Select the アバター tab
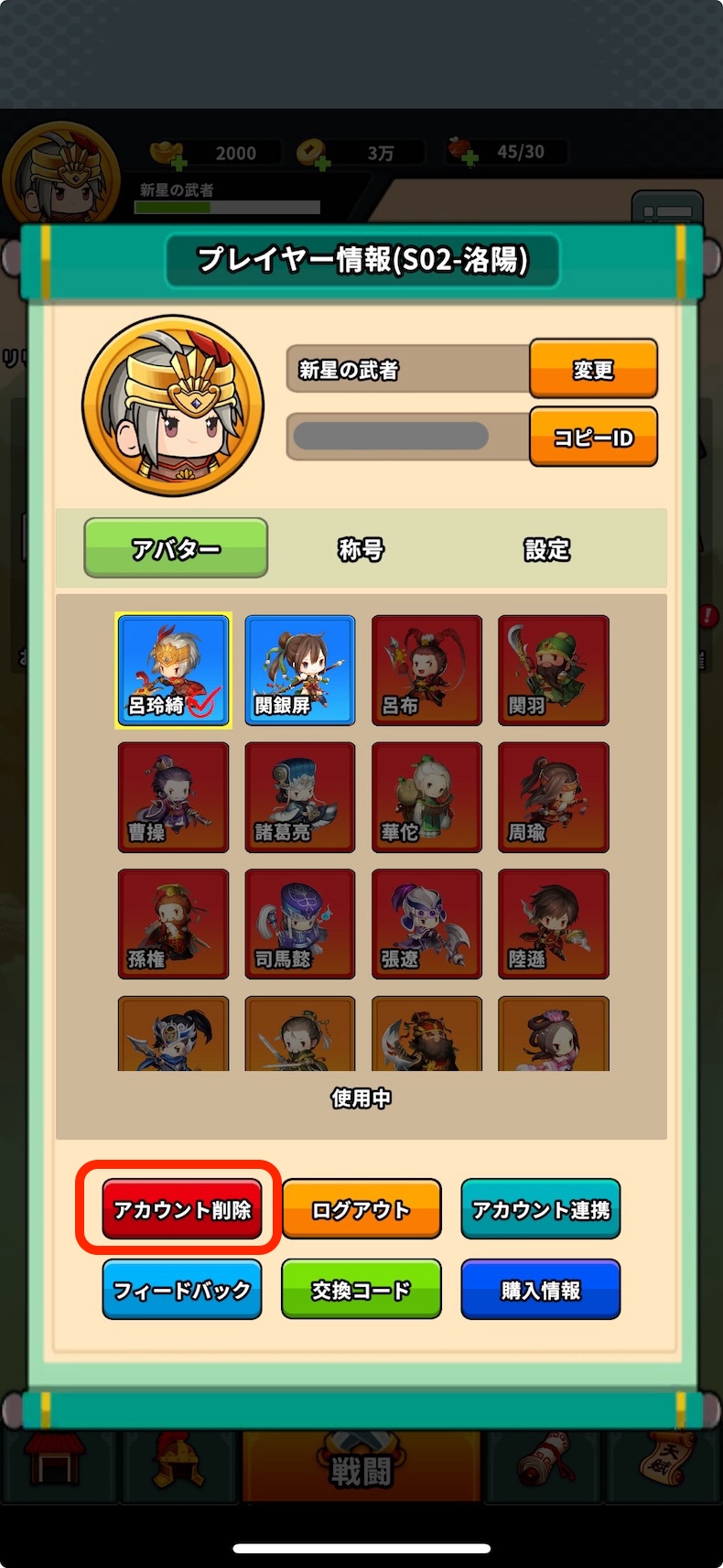723x1568 pixels. click(x=176, y=548)
